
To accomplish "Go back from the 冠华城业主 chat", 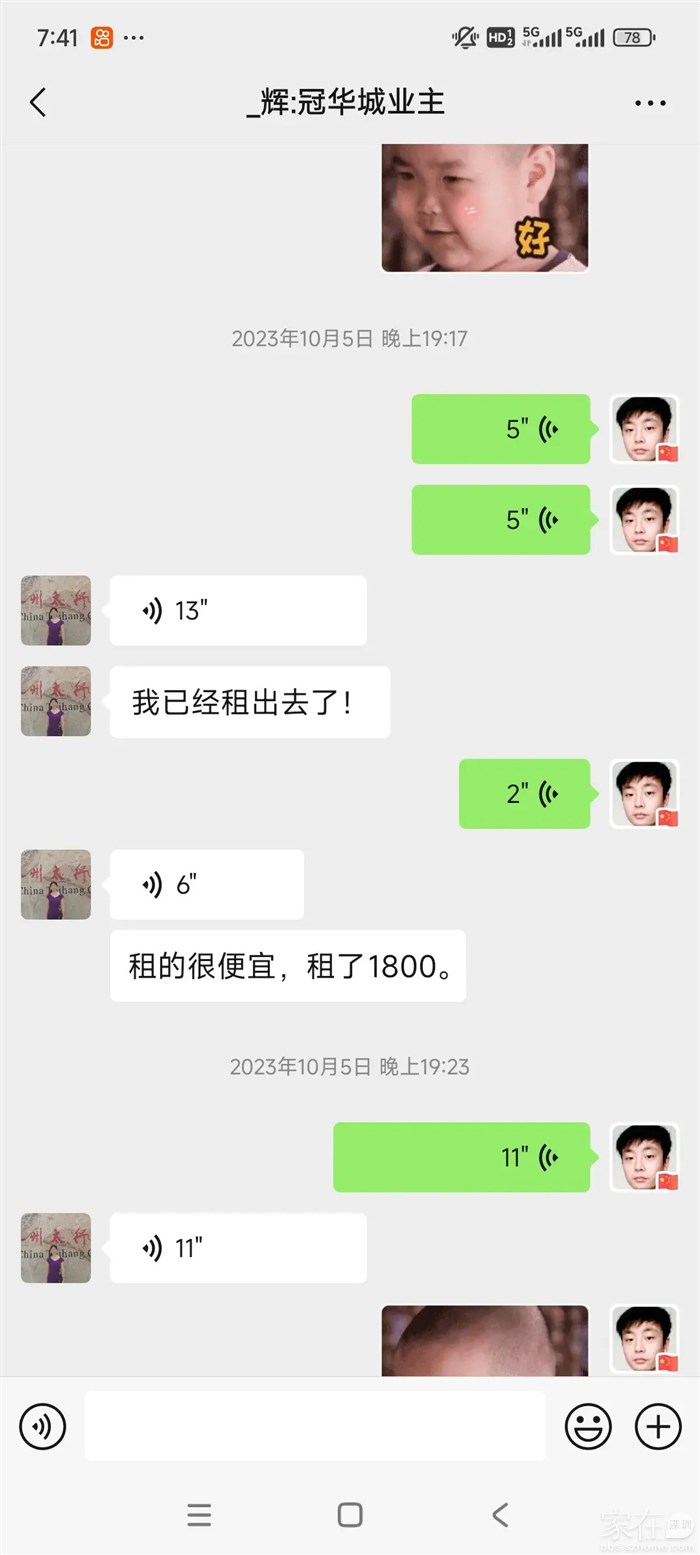I will (38, 102).
